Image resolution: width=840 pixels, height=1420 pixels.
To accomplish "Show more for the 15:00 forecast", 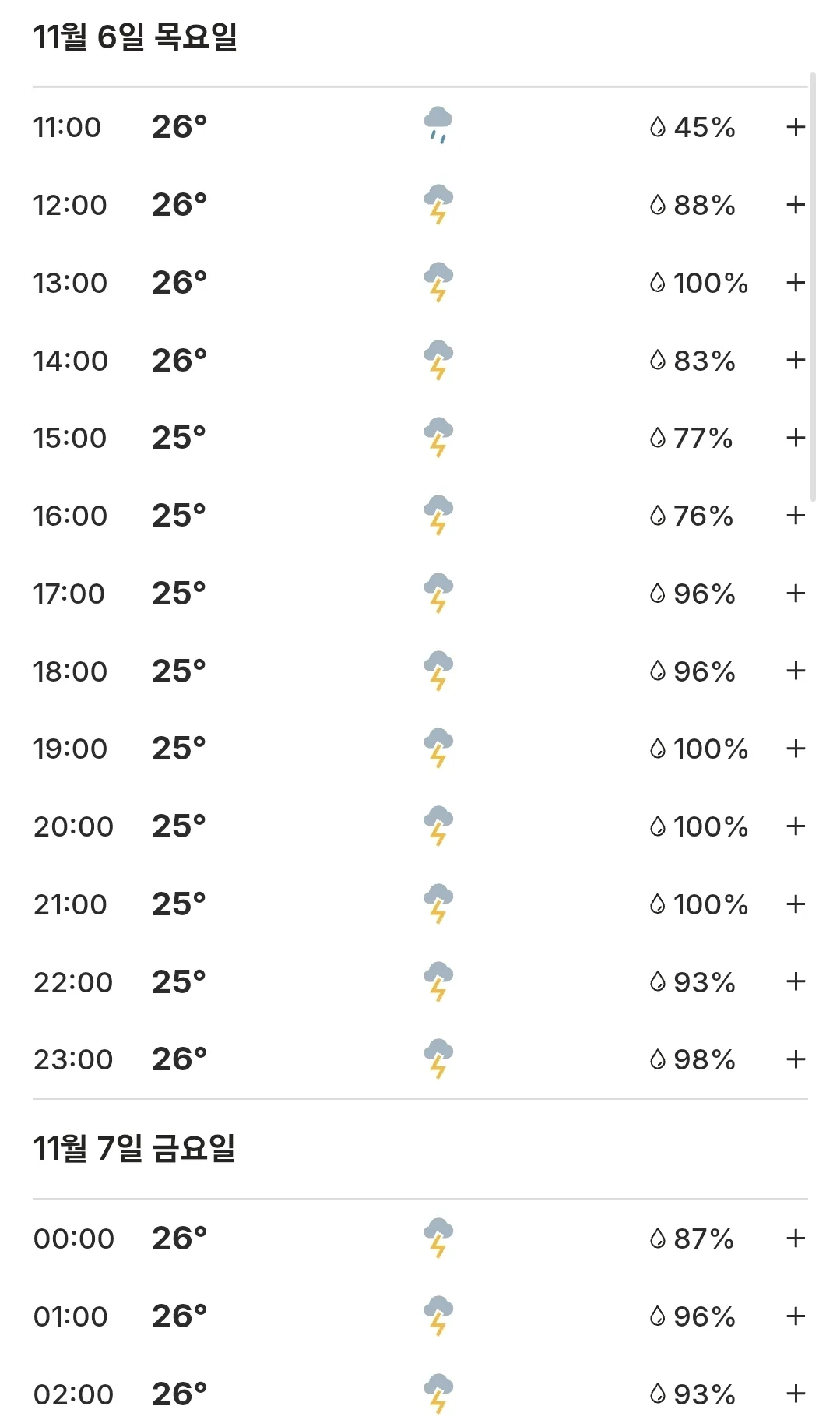I will click(x=795, y=438).
